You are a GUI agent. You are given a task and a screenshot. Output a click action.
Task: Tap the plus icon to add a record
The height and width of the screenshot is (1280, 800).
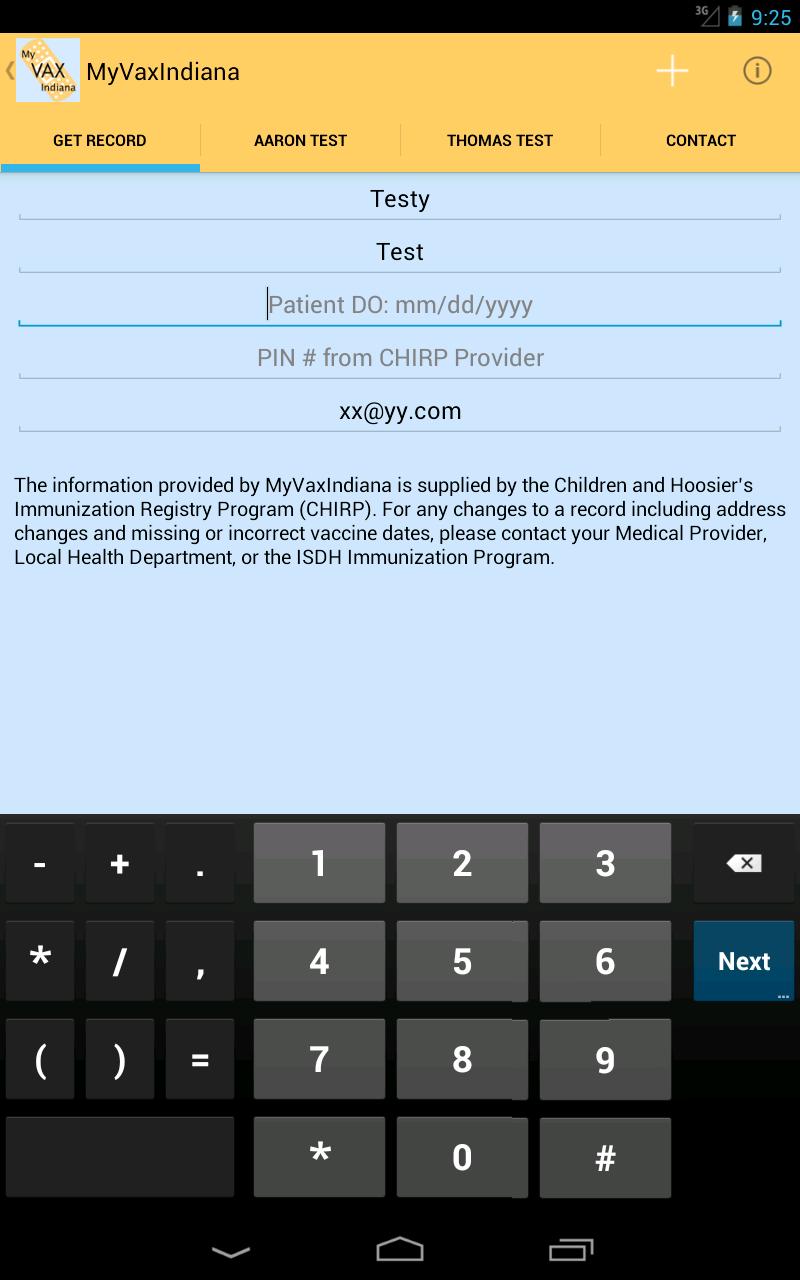[672, 71]
